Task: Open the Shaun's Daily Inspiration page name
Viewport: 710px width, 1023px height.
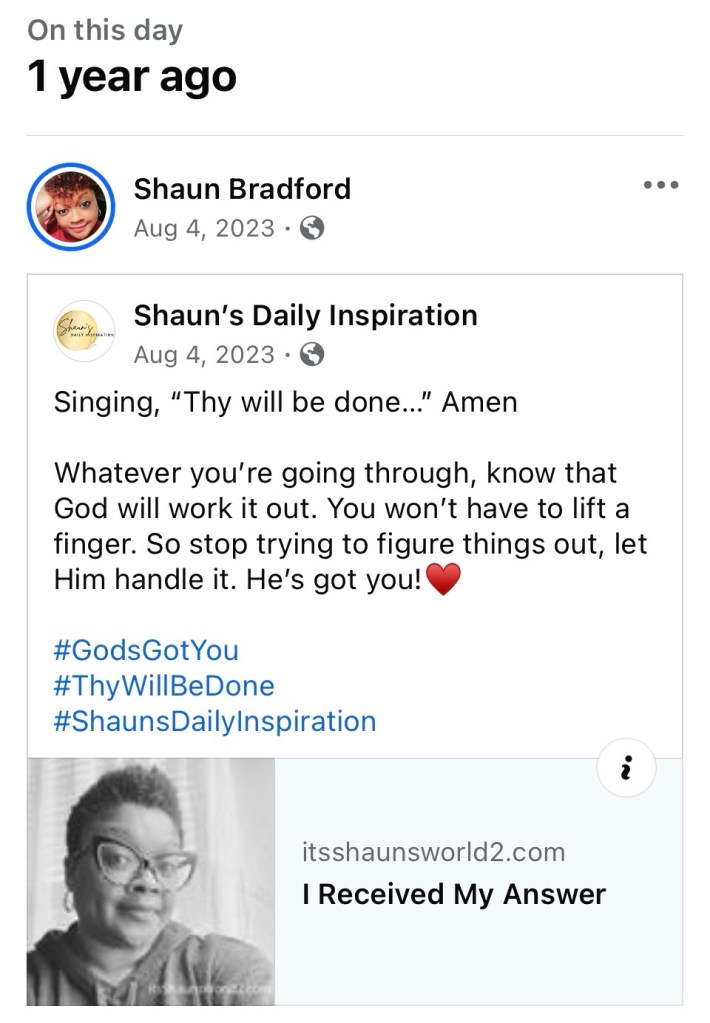Action: (x=305, y=315)
